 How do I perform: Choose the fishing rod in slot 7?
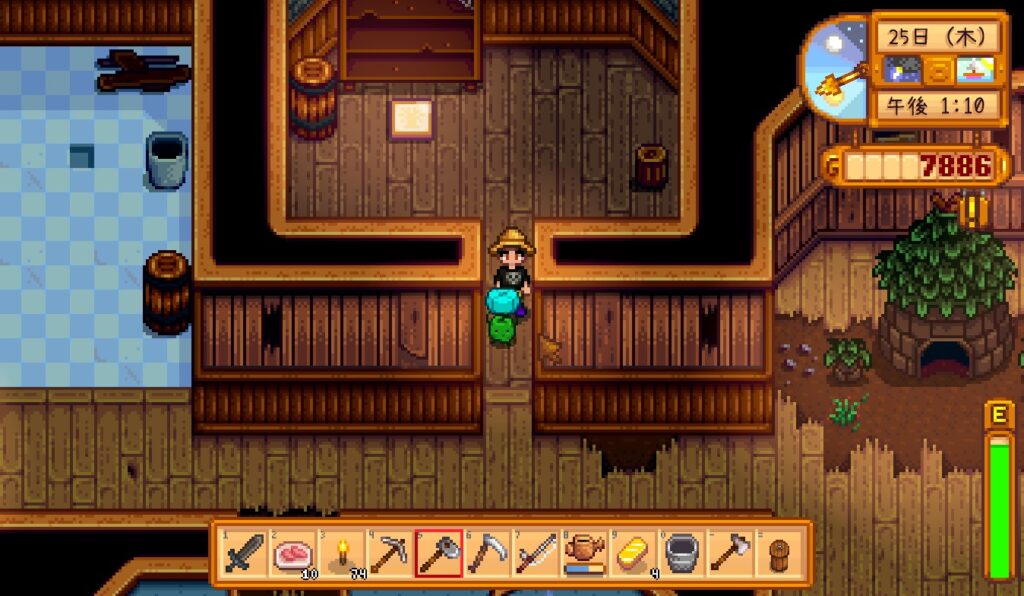coord(536,554)
